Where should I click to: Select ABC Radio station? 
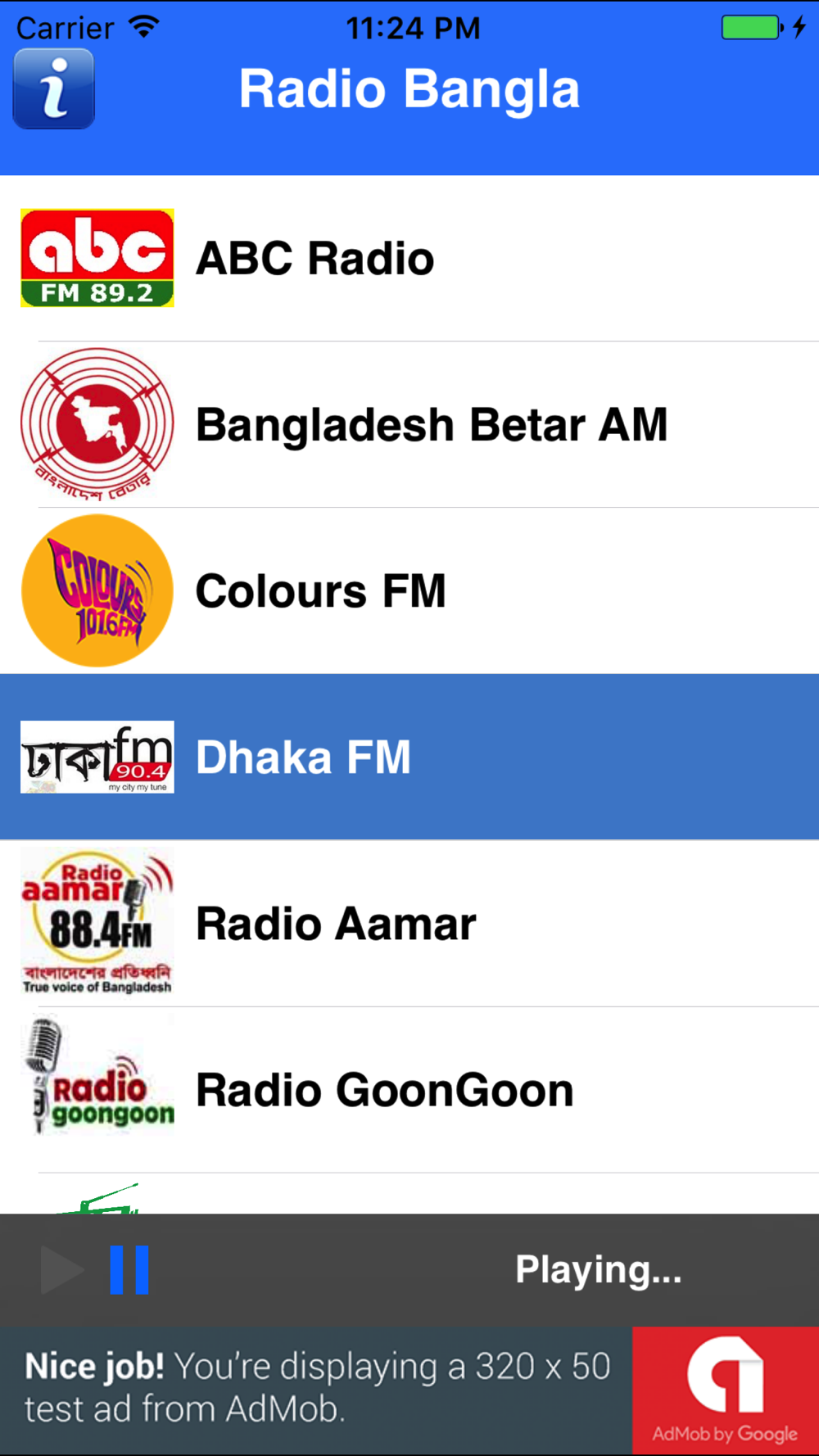coord(409,258)
